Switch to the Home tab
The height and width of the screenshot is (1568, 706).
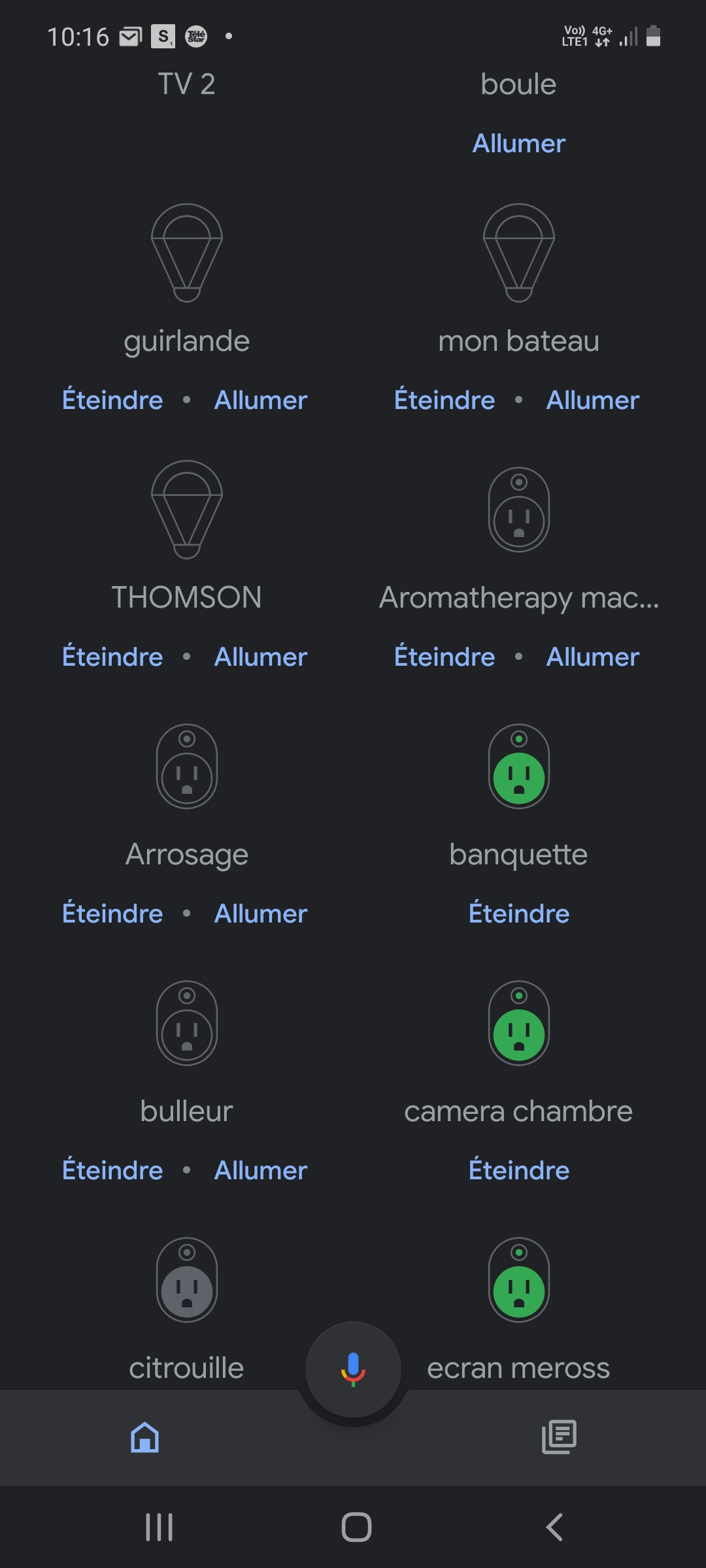[145, 1437]
